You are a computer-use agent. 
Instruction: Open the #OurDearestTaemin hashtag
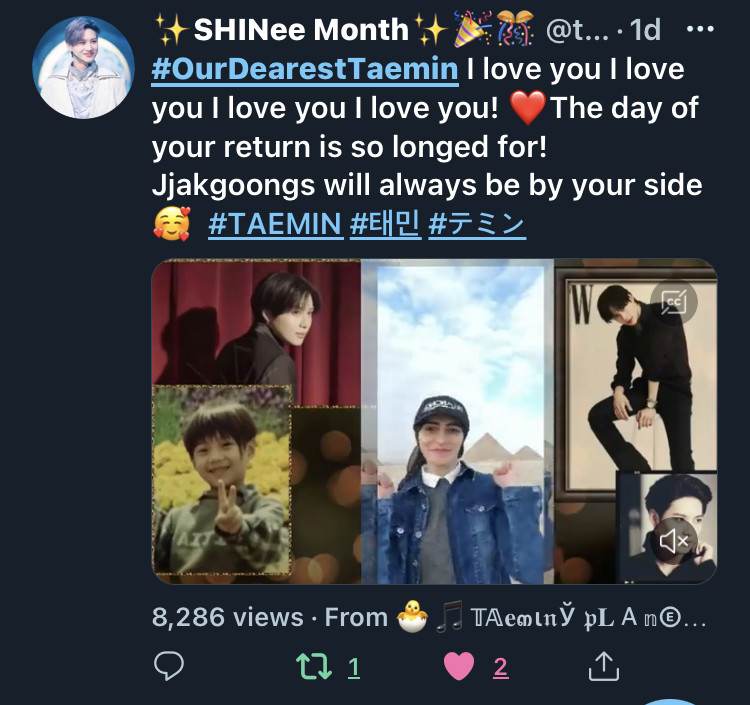[x=305, y=70]
